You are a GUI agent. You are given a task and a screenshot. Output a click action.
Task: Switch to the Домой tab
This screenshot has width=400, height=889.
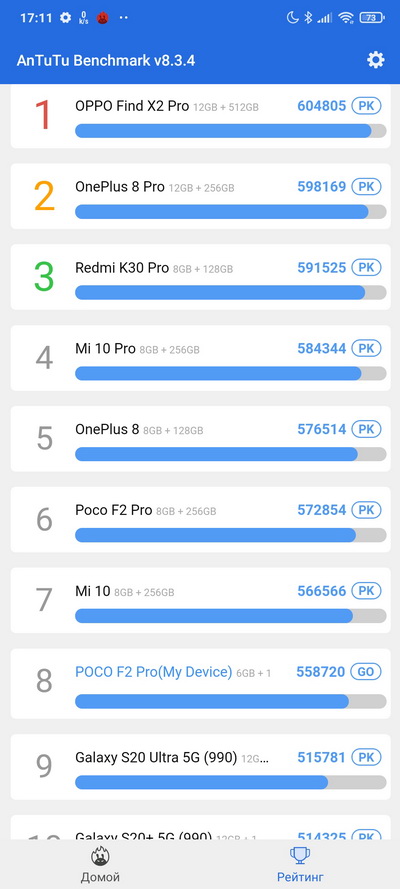[100, 865]
